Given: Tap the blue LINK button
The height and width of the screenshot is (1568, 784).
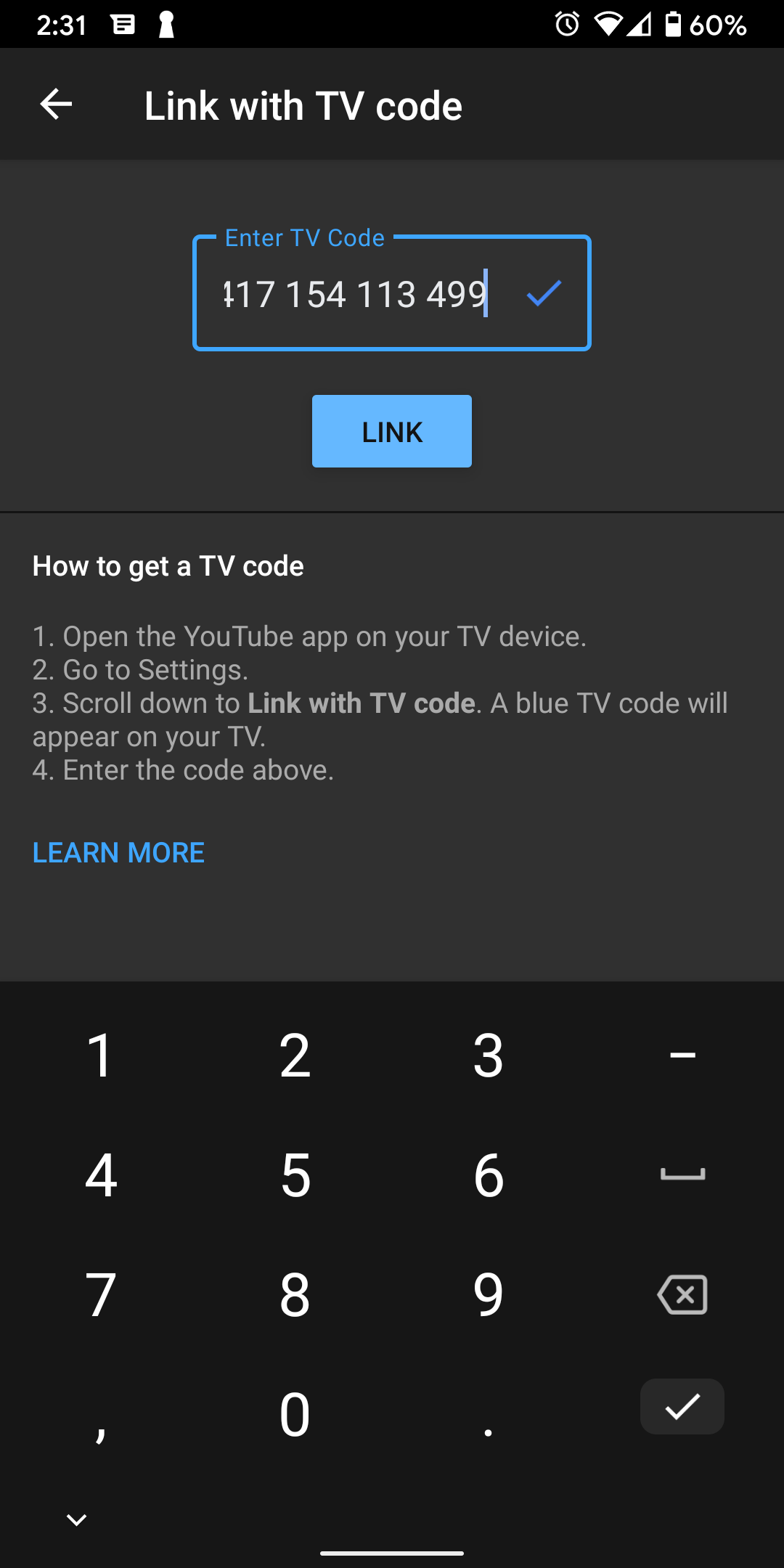Looking at the screenshot, I should tap(392, 431).
